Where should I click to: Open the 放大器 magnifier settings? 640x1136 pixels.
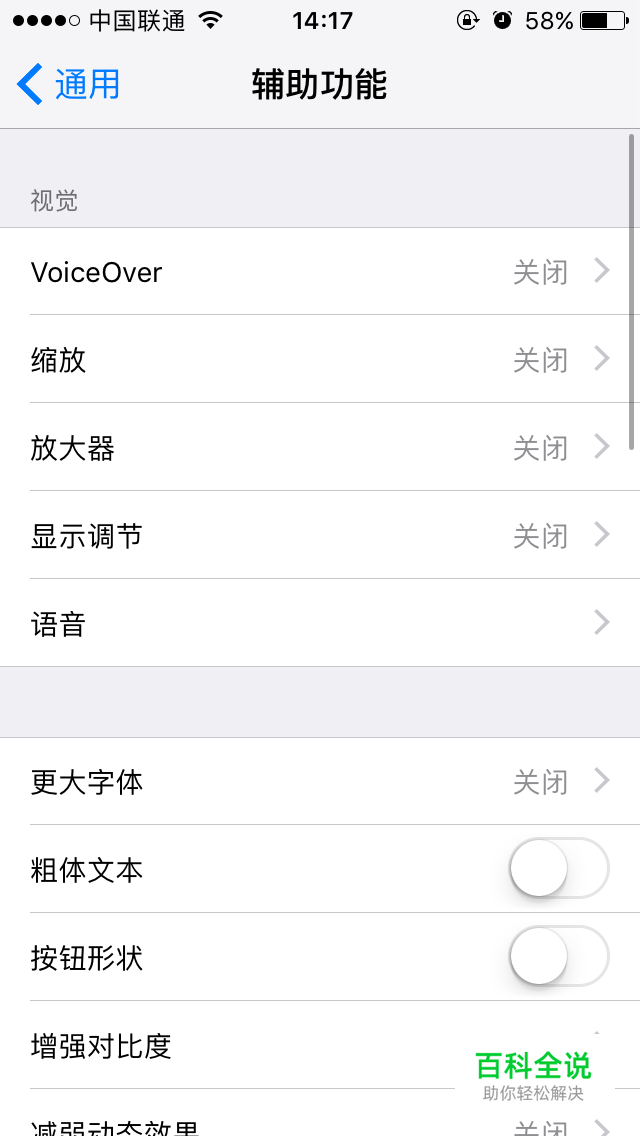(320, 447)
